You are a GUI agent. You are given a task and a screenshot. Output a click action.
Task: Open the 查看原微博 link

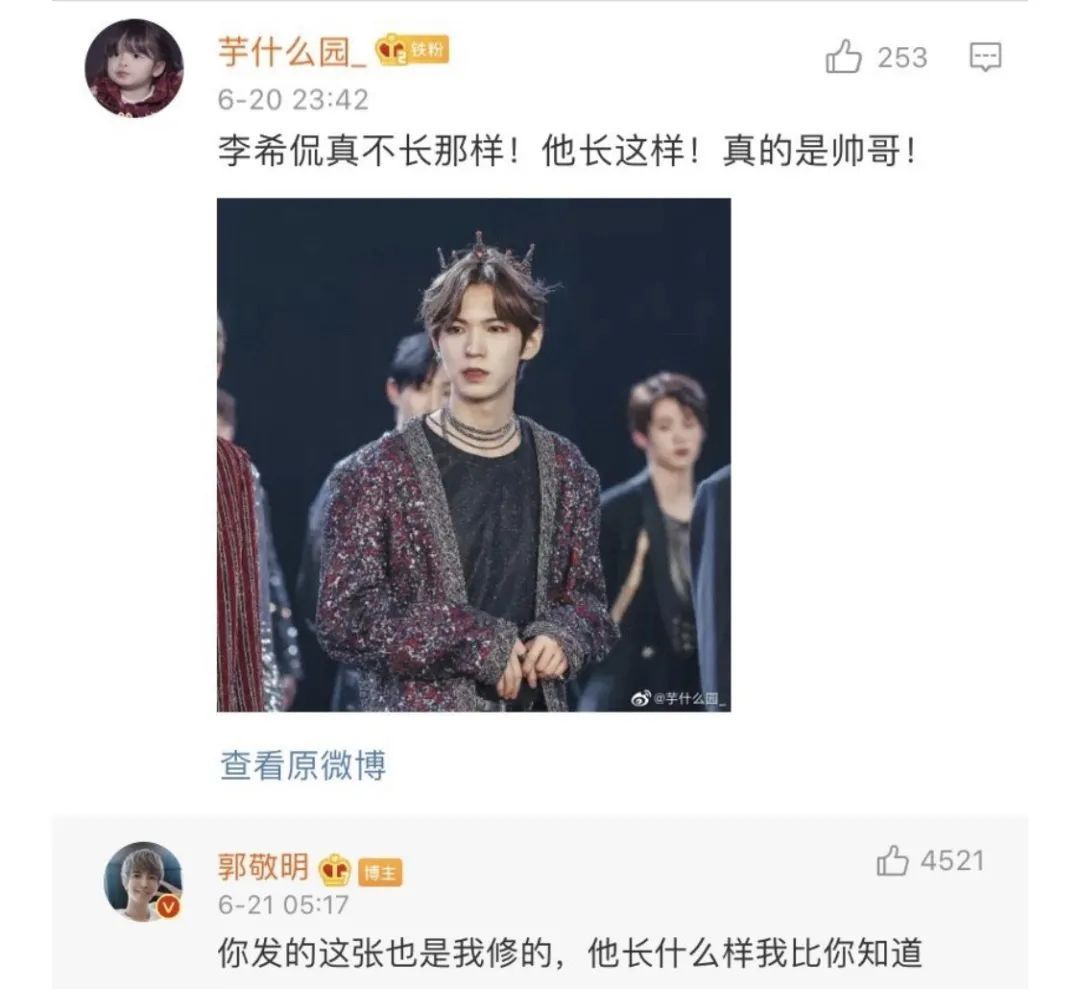coord(303,766)
